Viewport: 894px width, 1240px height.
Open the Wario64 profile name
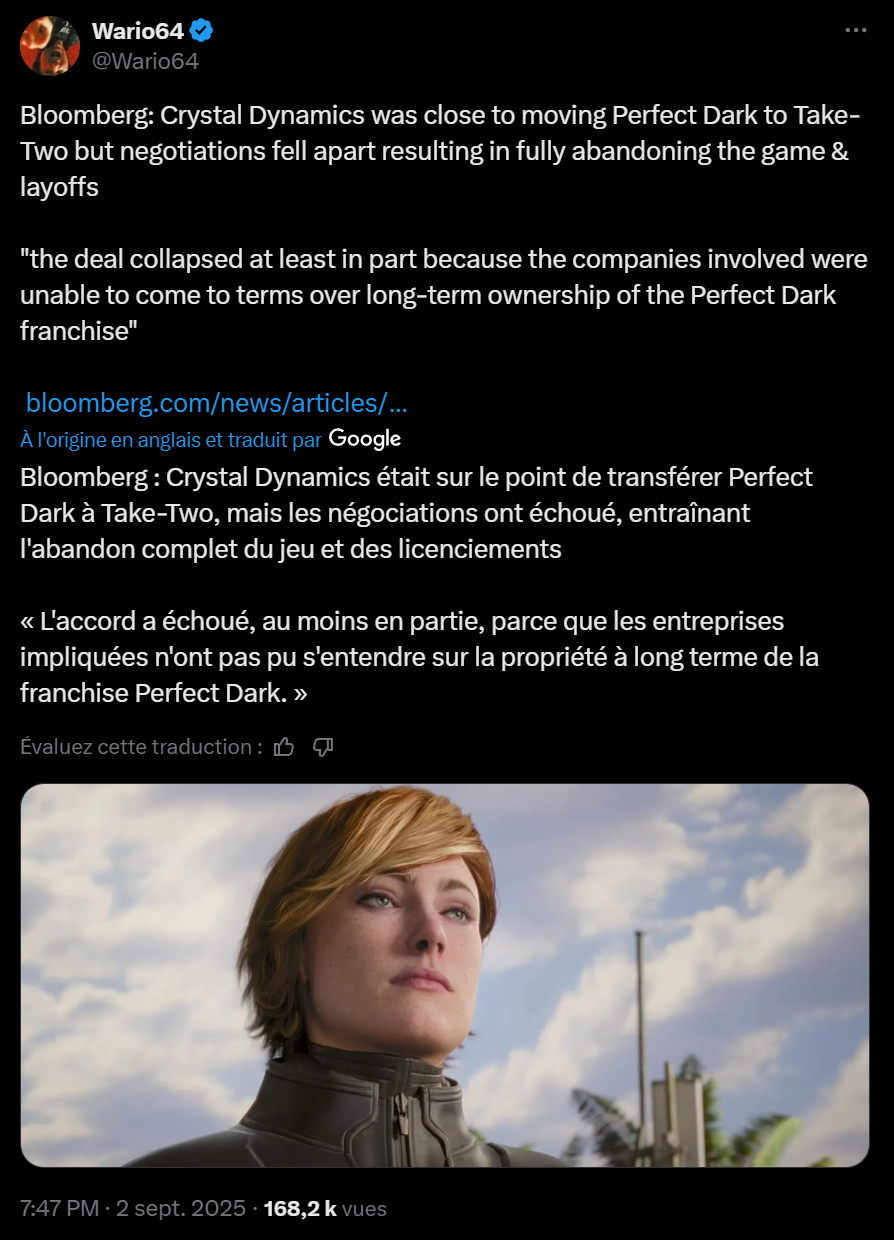[138, 31]
